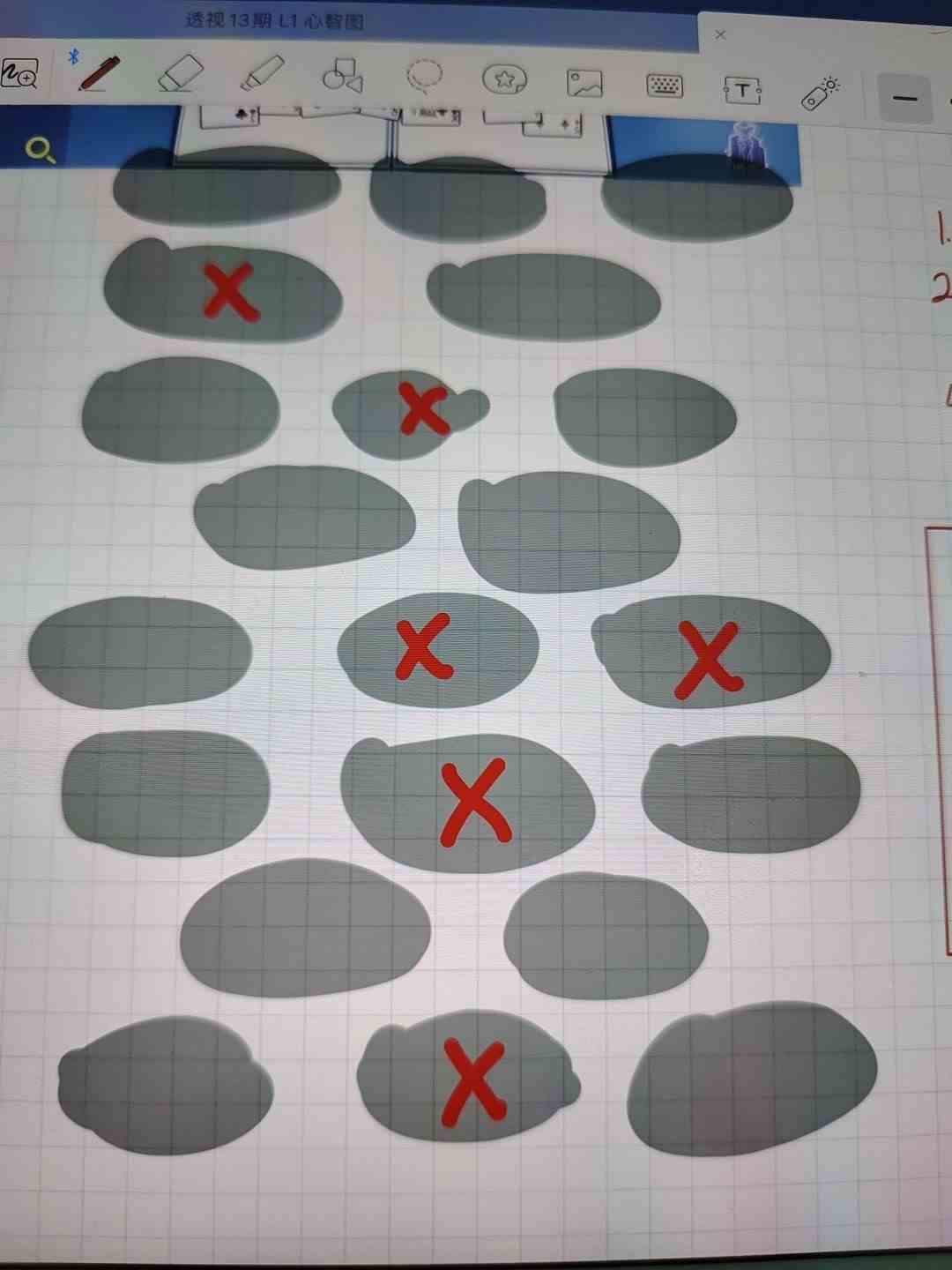This screenshot has height=1270, width=952.
Task: Add a text box
Action: coord(742,90)
